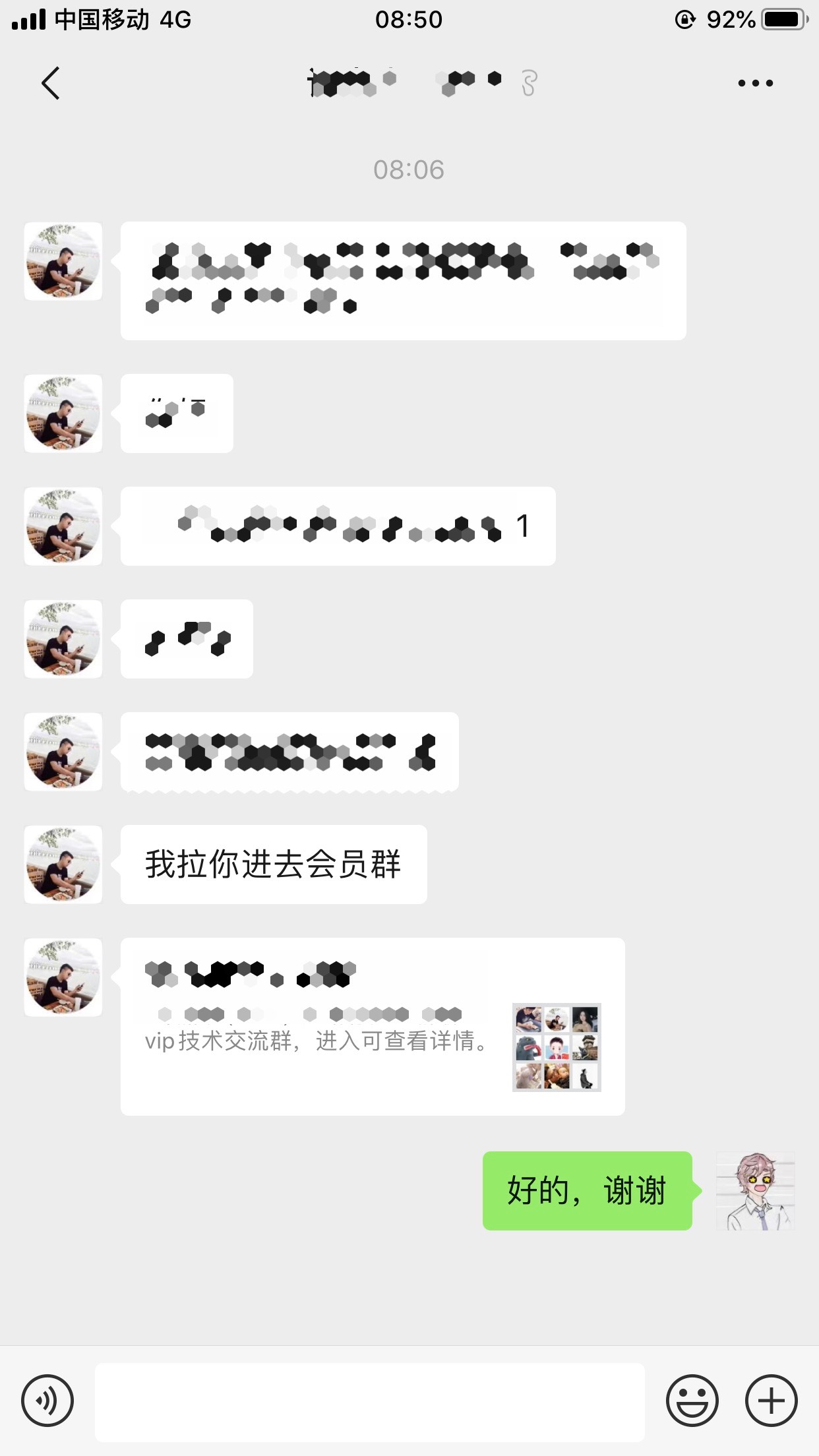Open the three-dot chat info menu
The width and height of the screenshot is (819, 1456).
pos(756,83)
